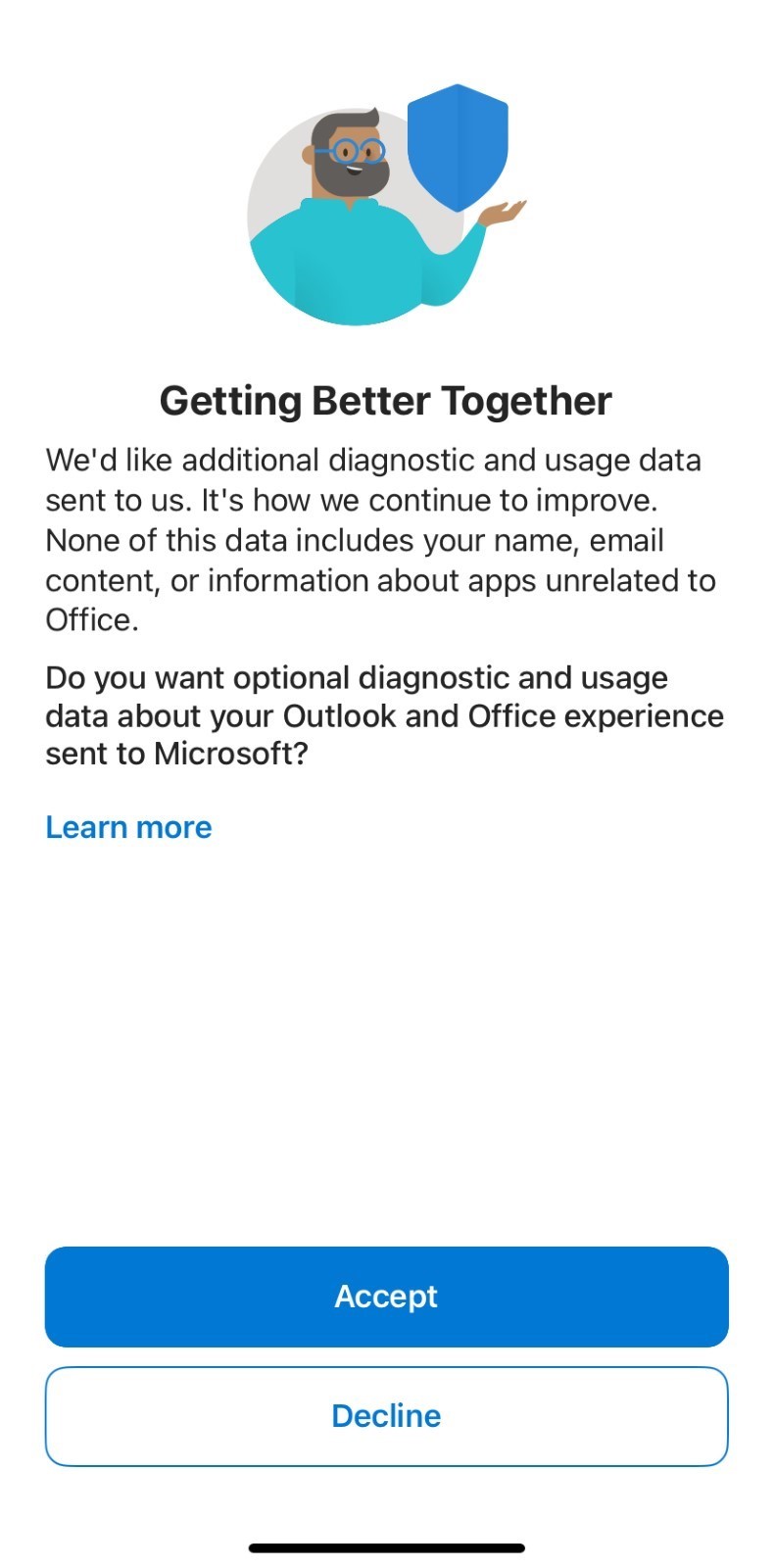
Task: Open the Learn more link
Action: tap(128, 827)
